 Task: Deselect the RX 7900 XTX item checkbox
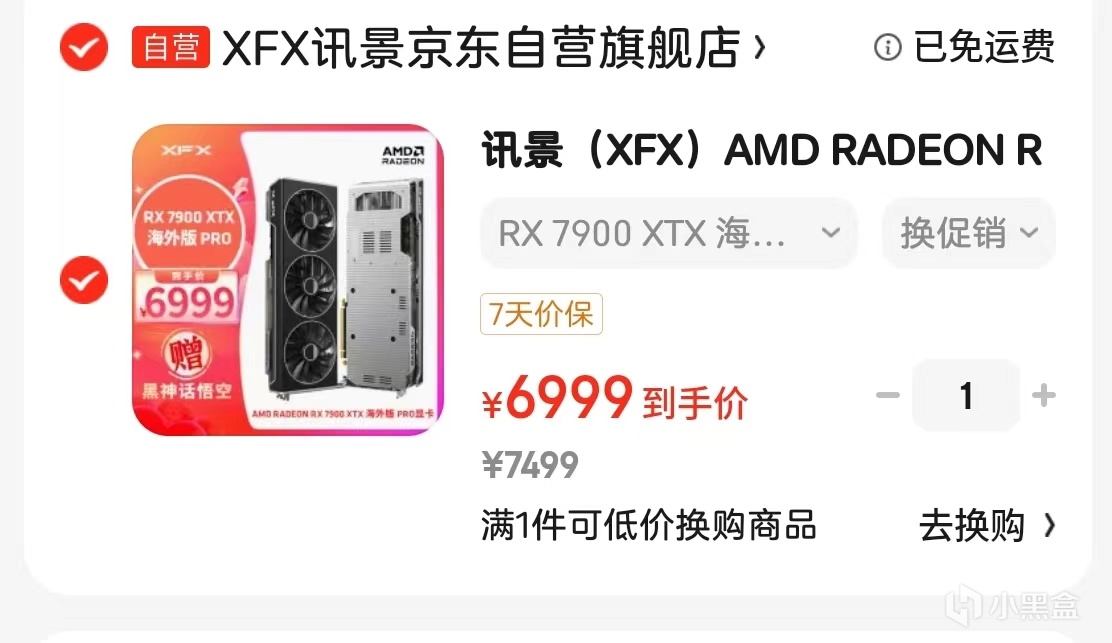83,280
